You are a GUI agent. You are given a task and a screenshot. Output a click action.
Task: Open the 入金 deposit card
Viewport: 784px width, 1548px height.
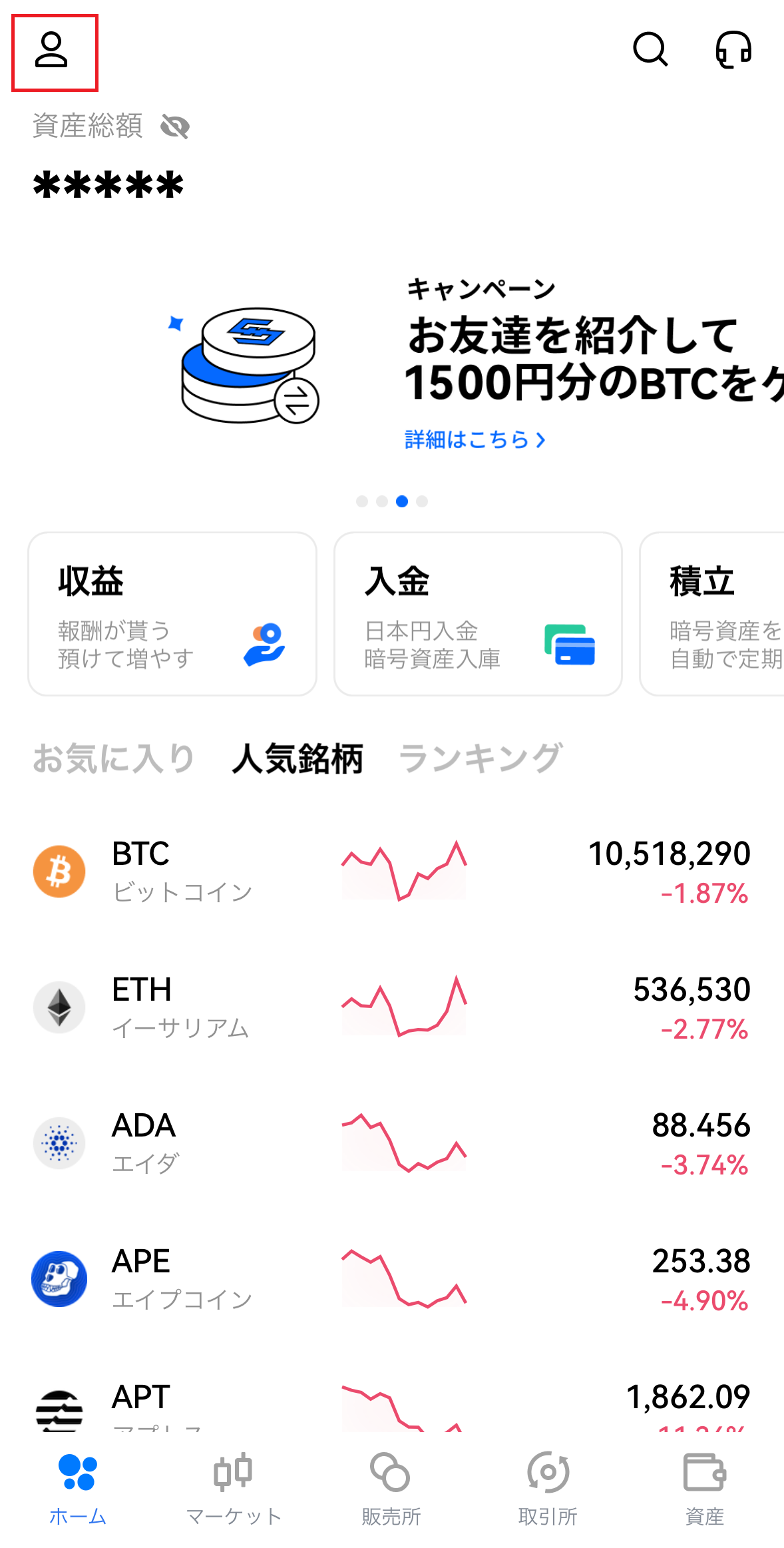478,614
